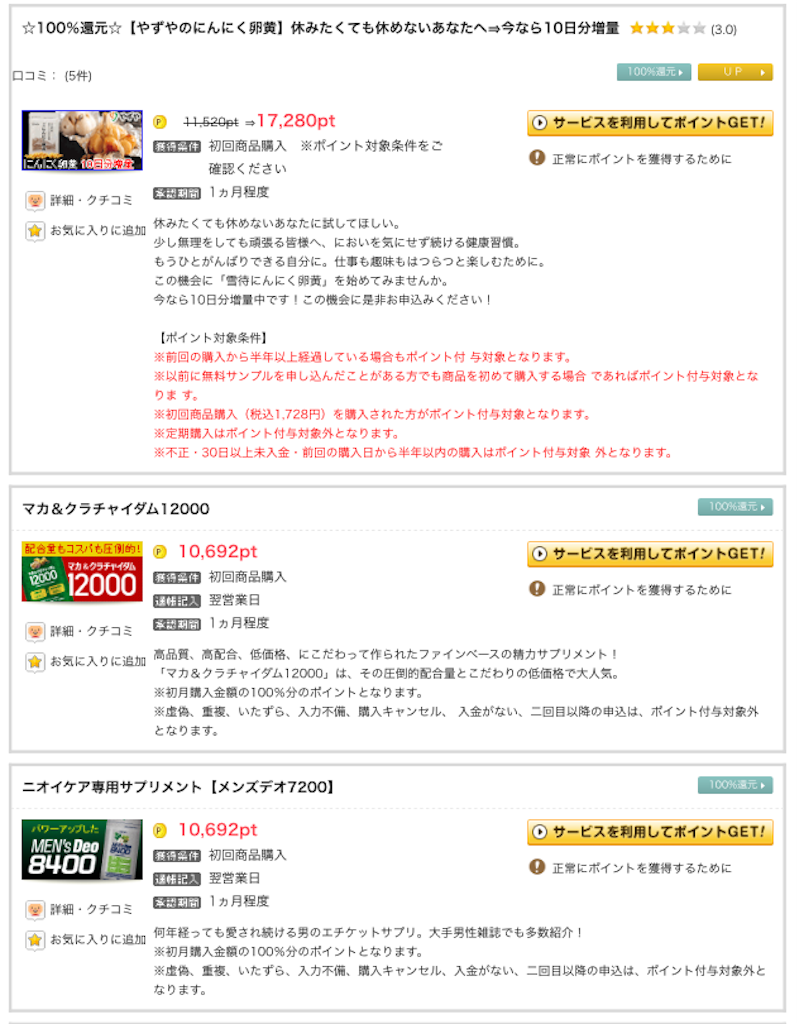Open the メンズデオ7200 supplement title
This screenshot has height=1024, width=797.
tap(178, 788)
